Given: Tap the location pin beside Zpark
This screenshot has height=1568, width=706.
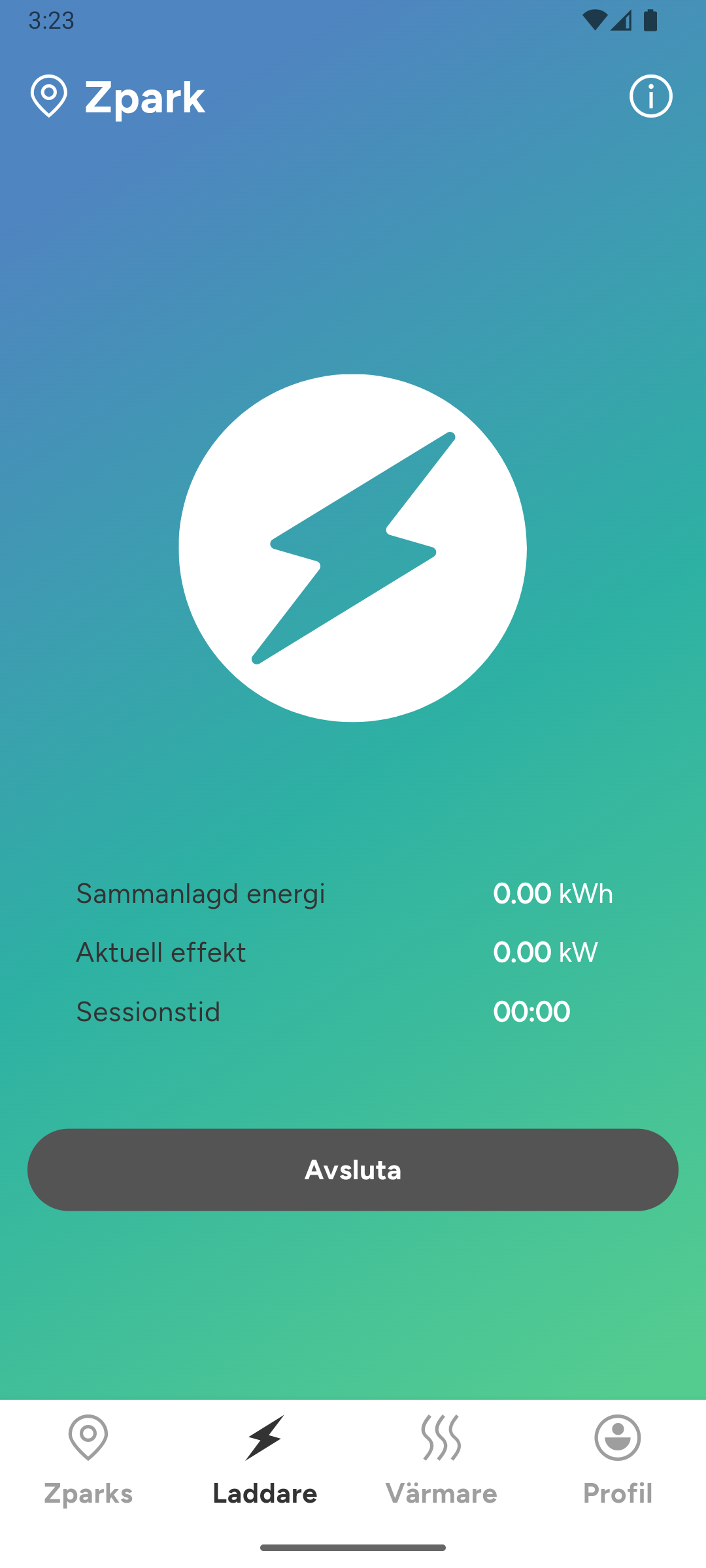Looking at the screenshot, I should 50,97.
